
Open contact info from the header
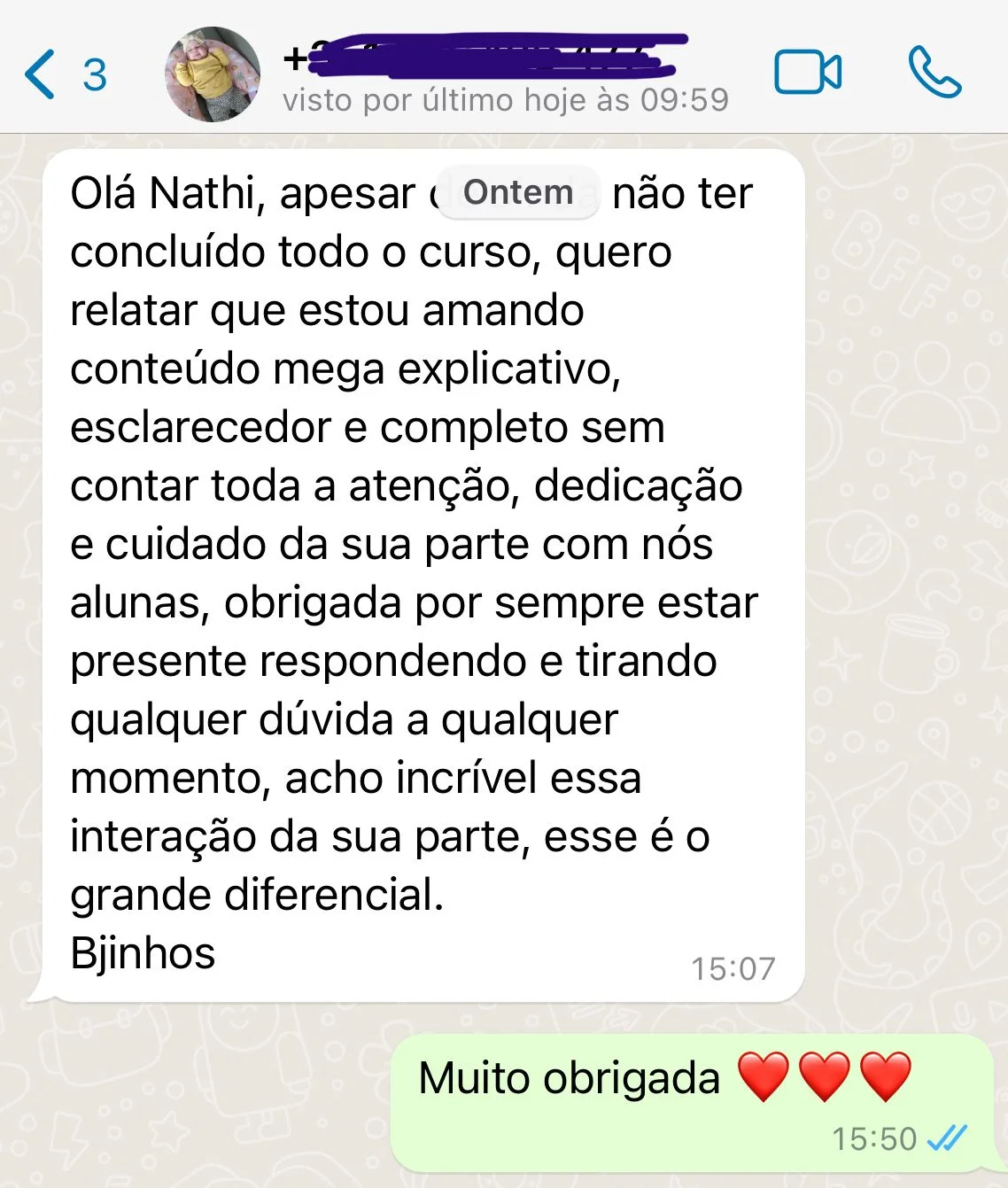click(x=505, y=99)
